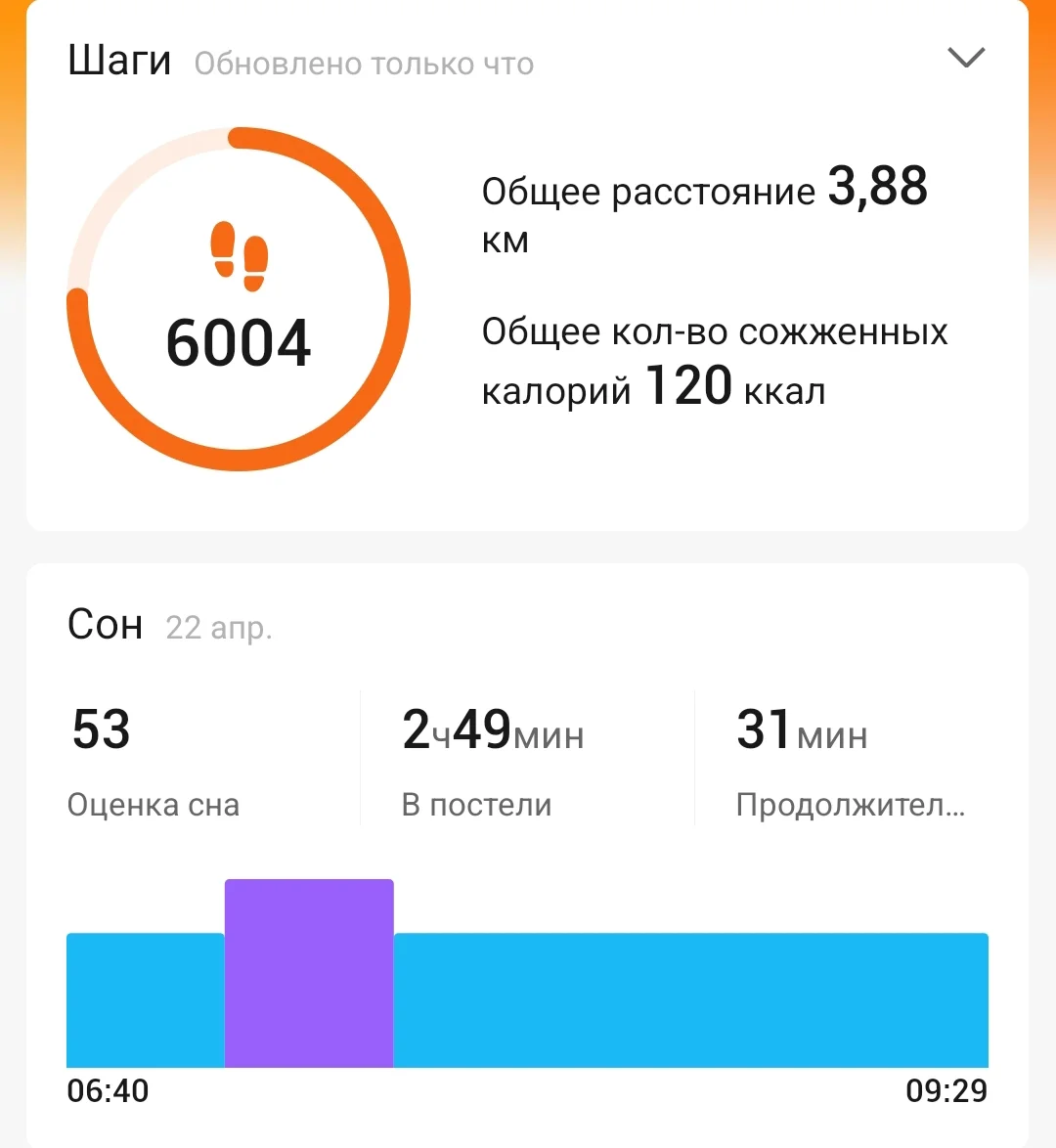Tap Общее расстояние 3,88 км
Viewport: 1056px width, 1148px height.
tap(703, 213)
